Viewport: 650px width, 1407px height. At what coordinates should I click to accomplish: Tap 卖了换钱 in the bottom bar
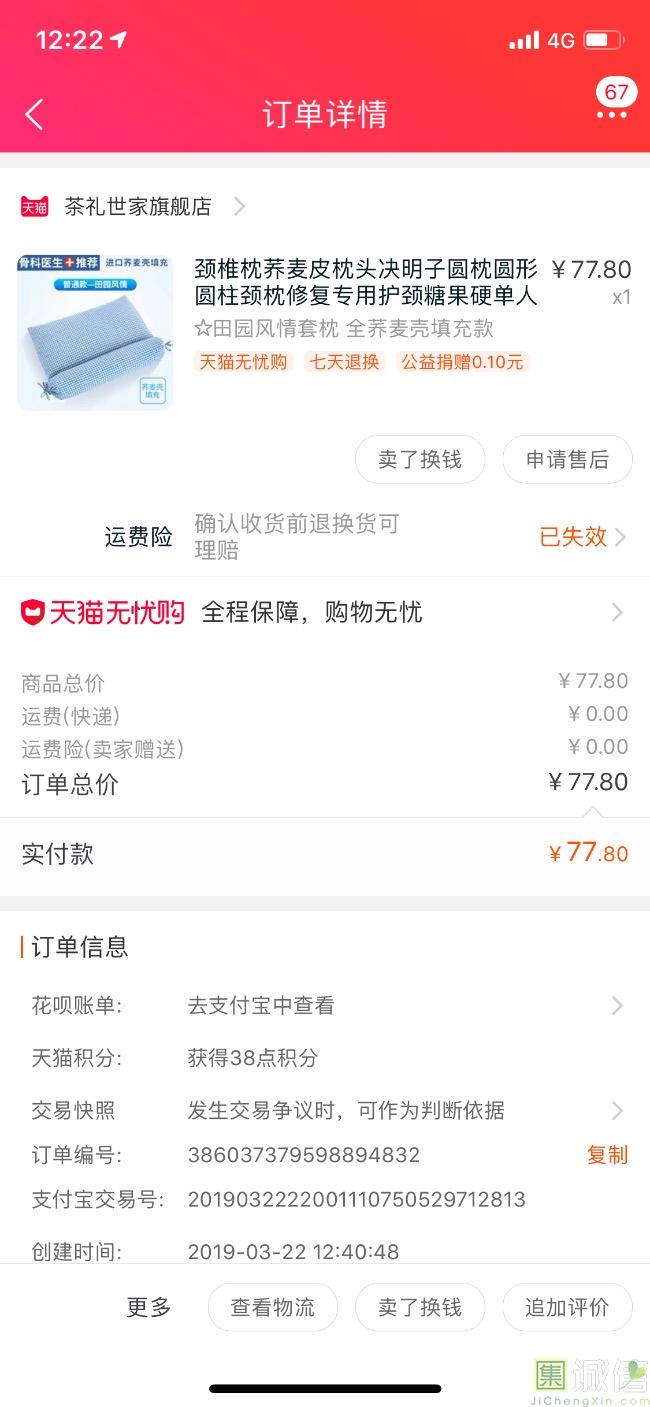click(x=420, y=1307)
